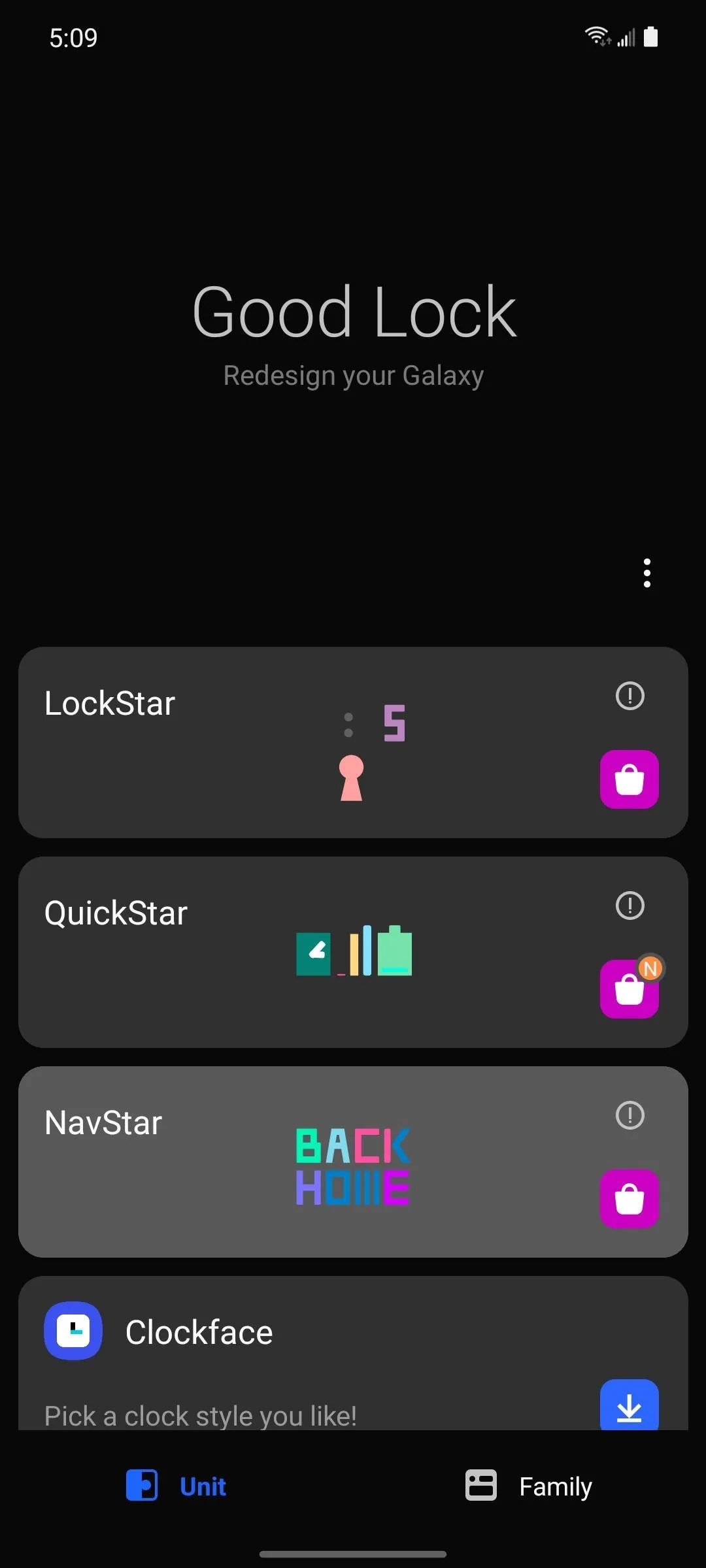View QuickStar info icon
Screen dimensions: 706x1568
point(630,906)
